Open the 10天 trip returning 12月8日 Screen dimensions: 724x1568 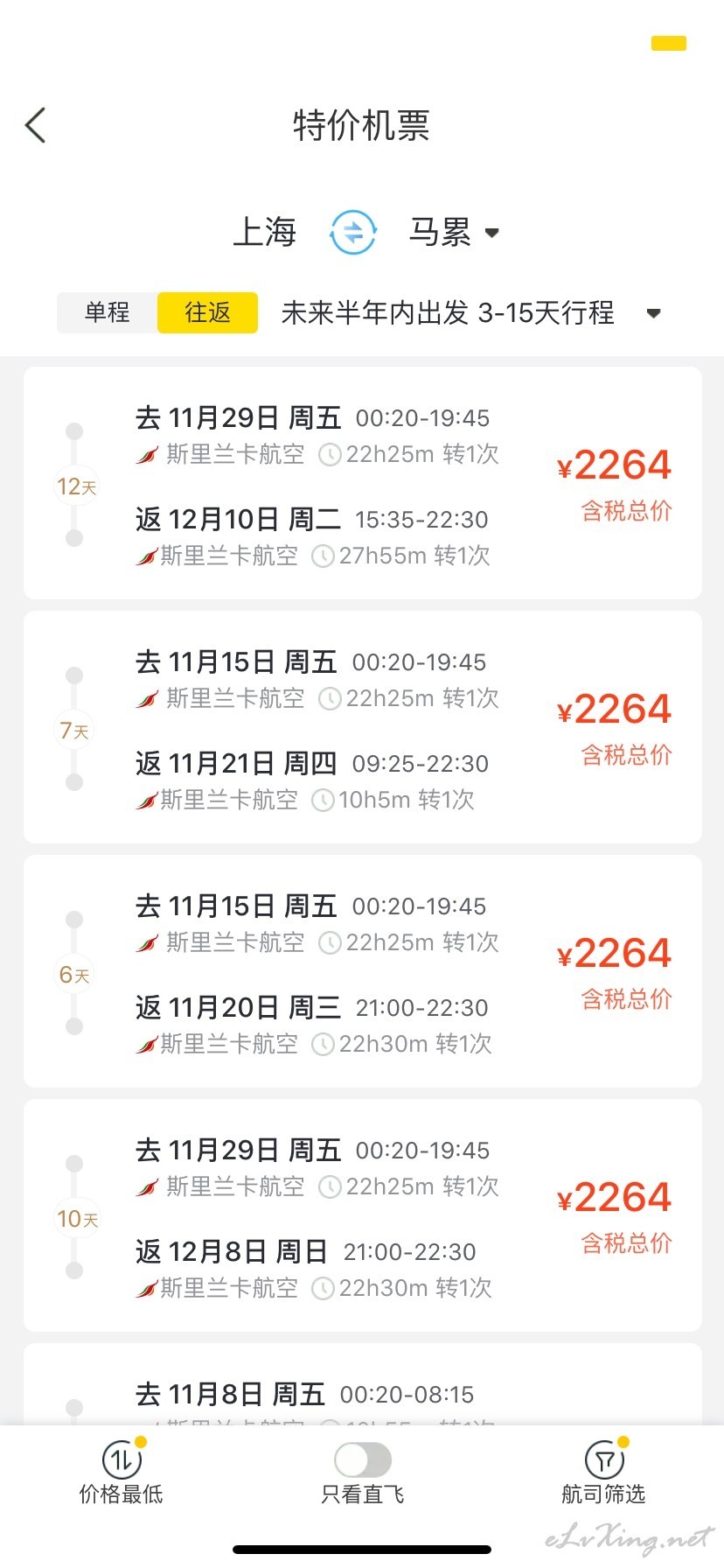pyautogui.click(x=363, y=1215)
